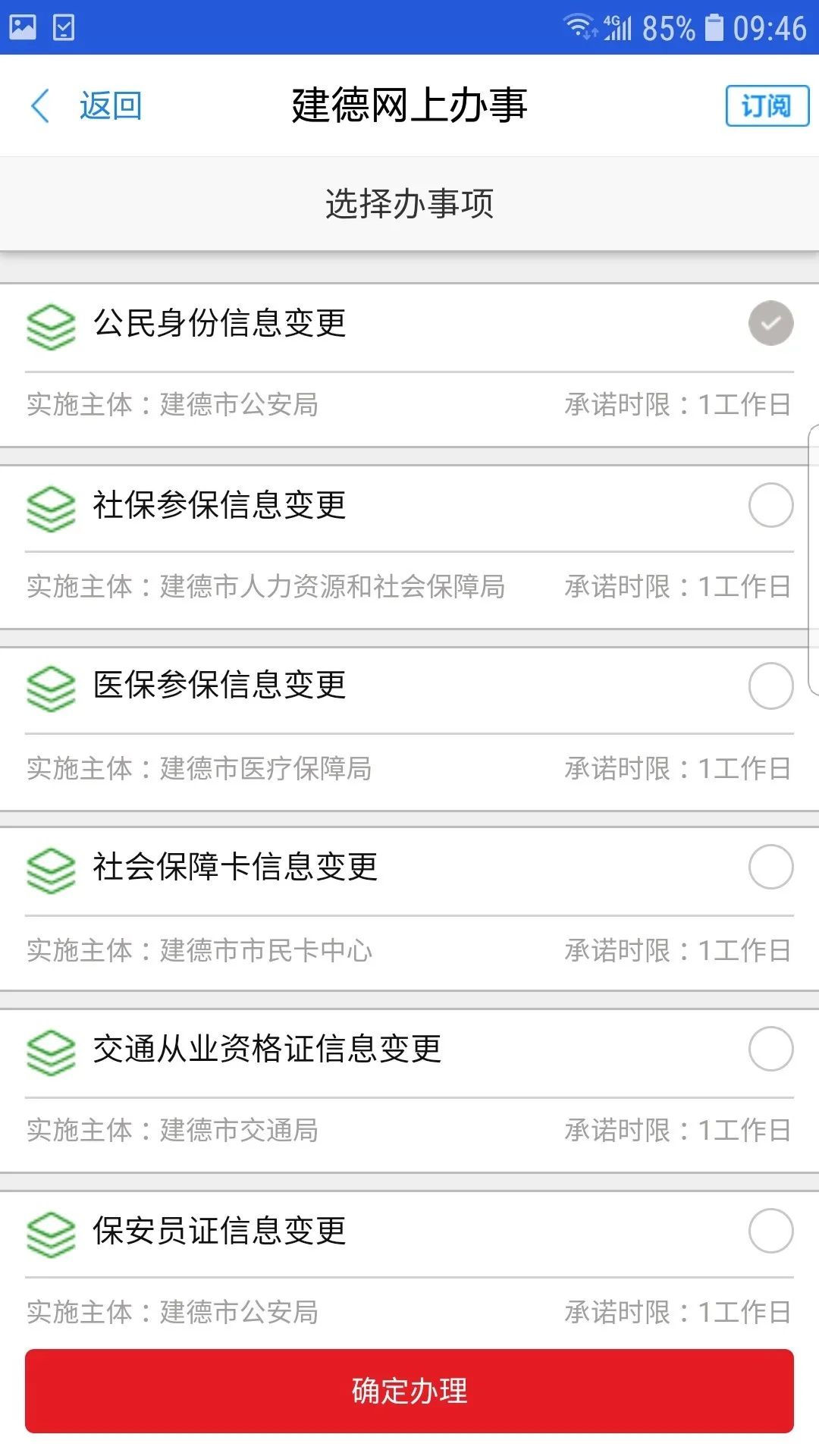Tick 社会保障卡信息变更 option
This screenshot has height=1456, width=819.
tap(770, 867)
